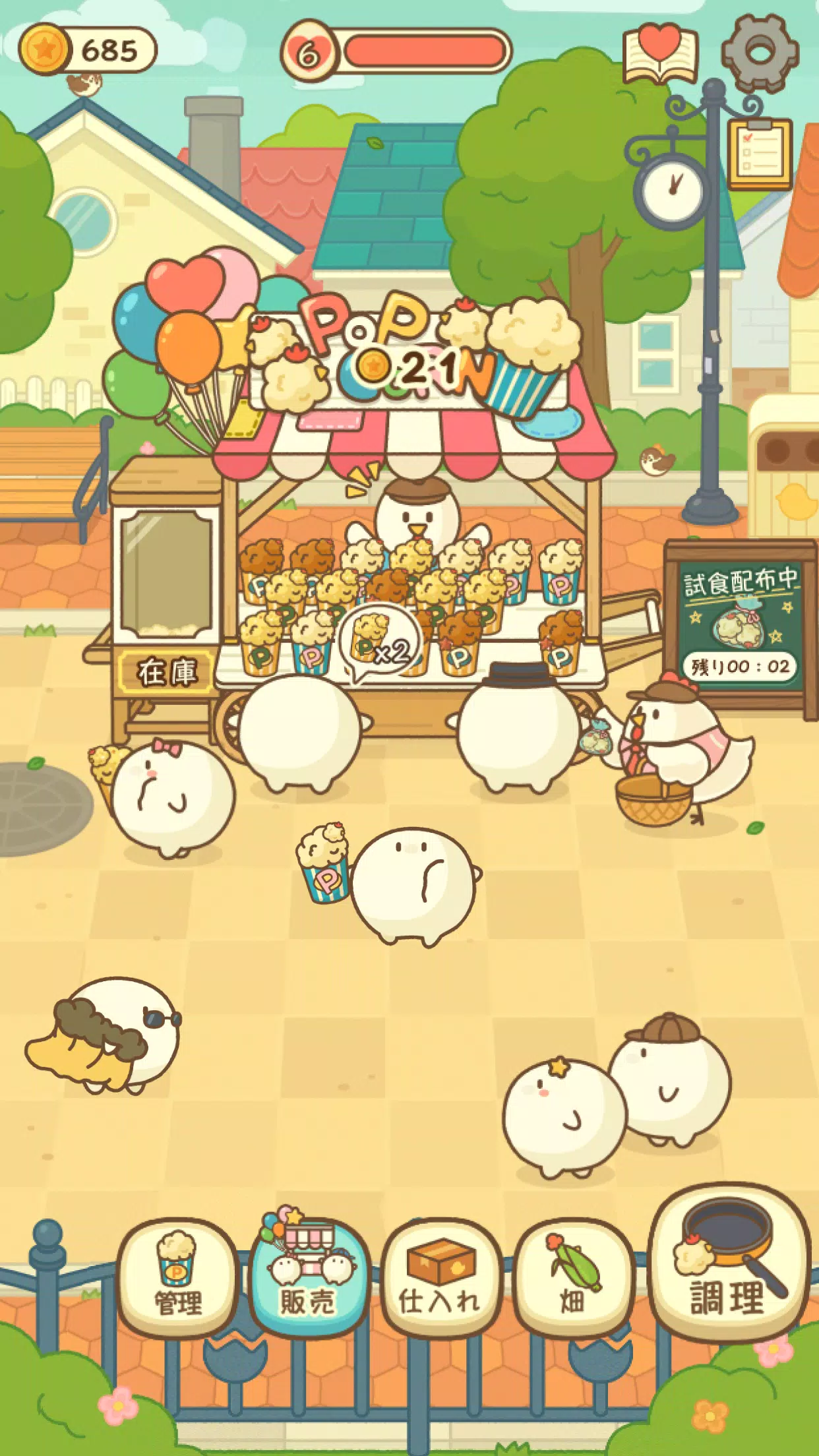This screenshot has width=819, height=1456.
Task: Open the 管理 management menu
Action: pos(177,1277)
